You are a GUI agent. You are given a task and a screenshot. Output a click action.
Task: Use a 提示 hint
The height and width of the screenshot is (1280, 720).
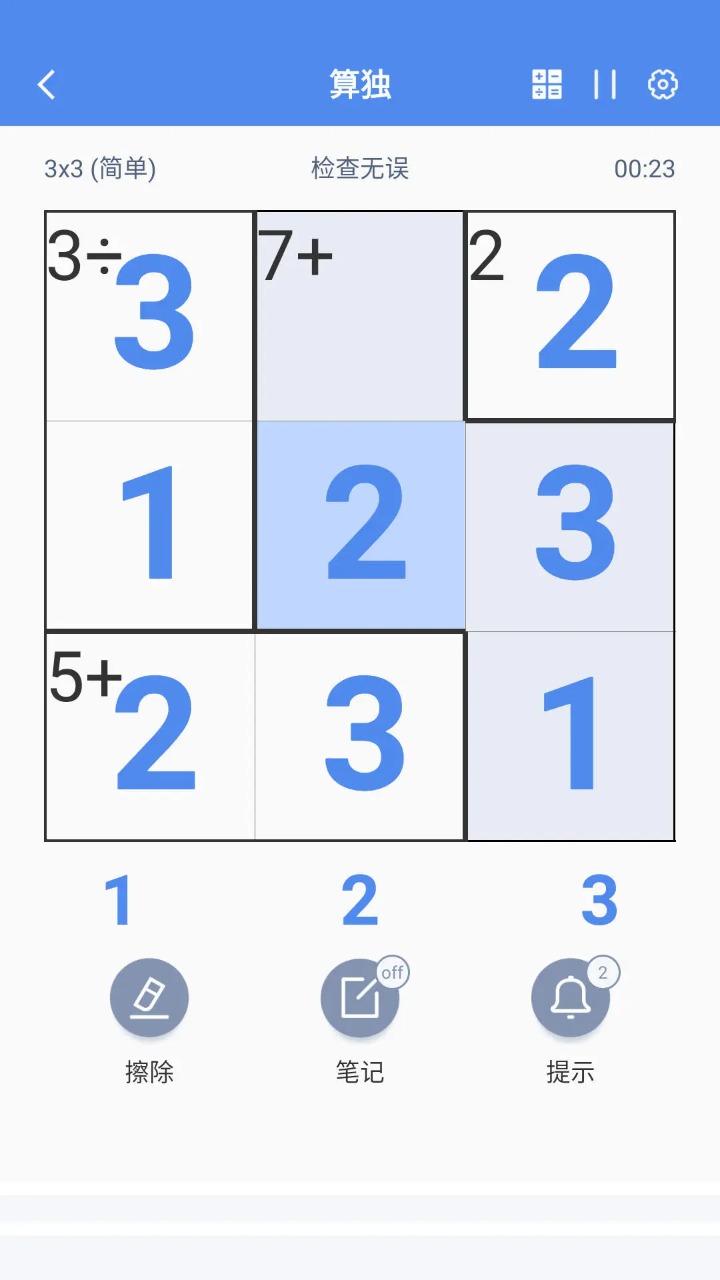pyautogui.click(x=570, y=998)
